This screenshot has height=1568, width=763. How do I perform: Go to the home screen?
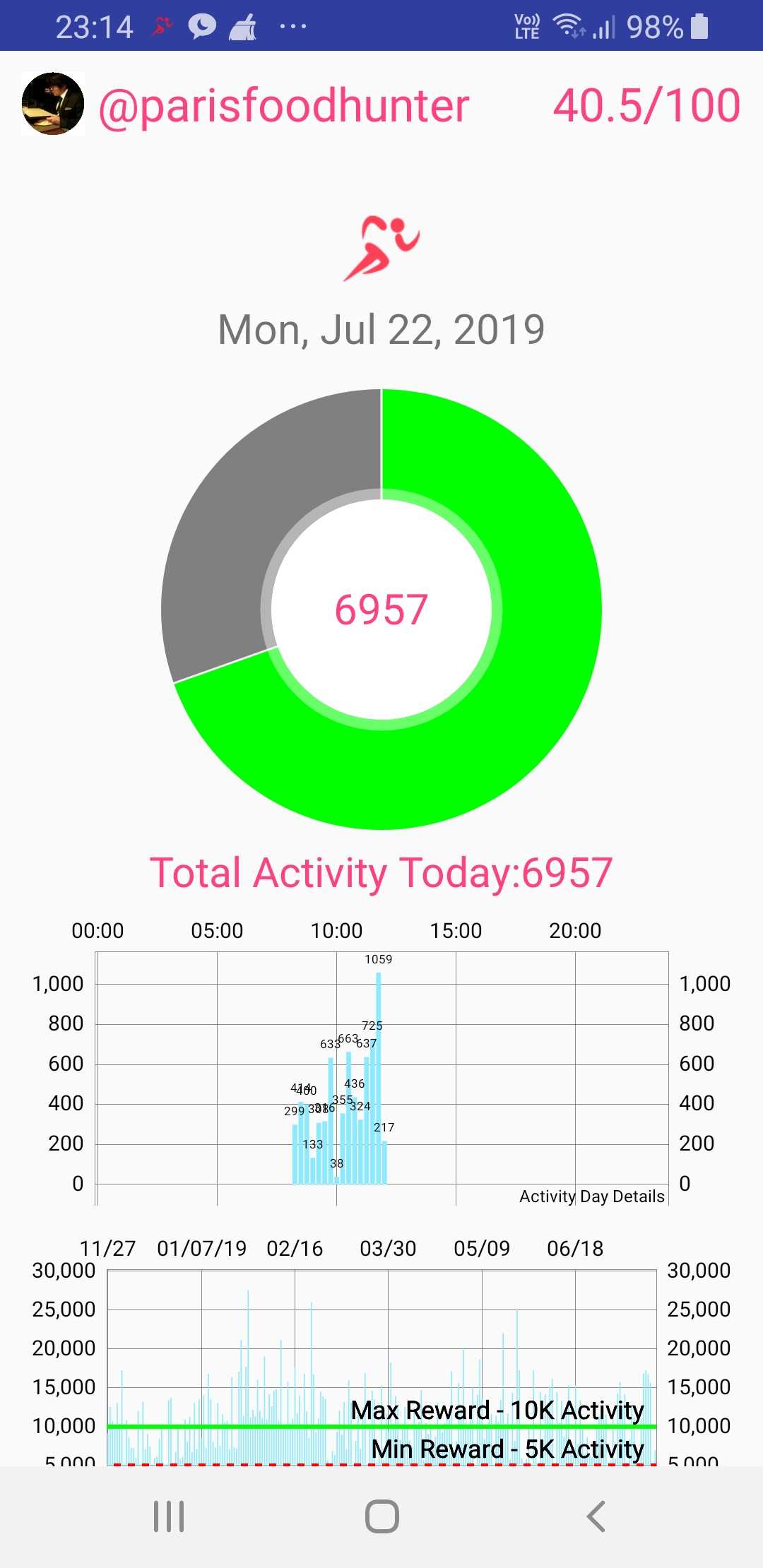pyautogui.click(x=381, y=1516)
